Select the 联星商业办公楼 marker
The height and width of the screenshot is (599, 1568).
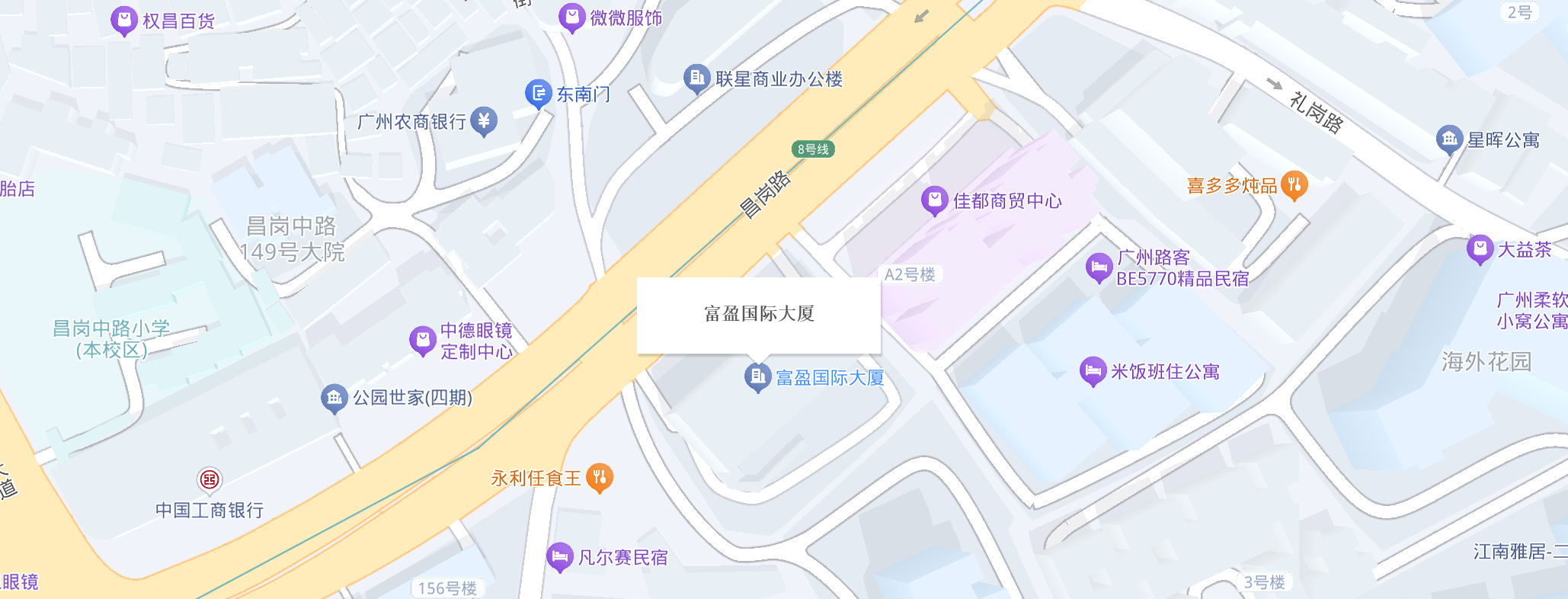point(696,78)
